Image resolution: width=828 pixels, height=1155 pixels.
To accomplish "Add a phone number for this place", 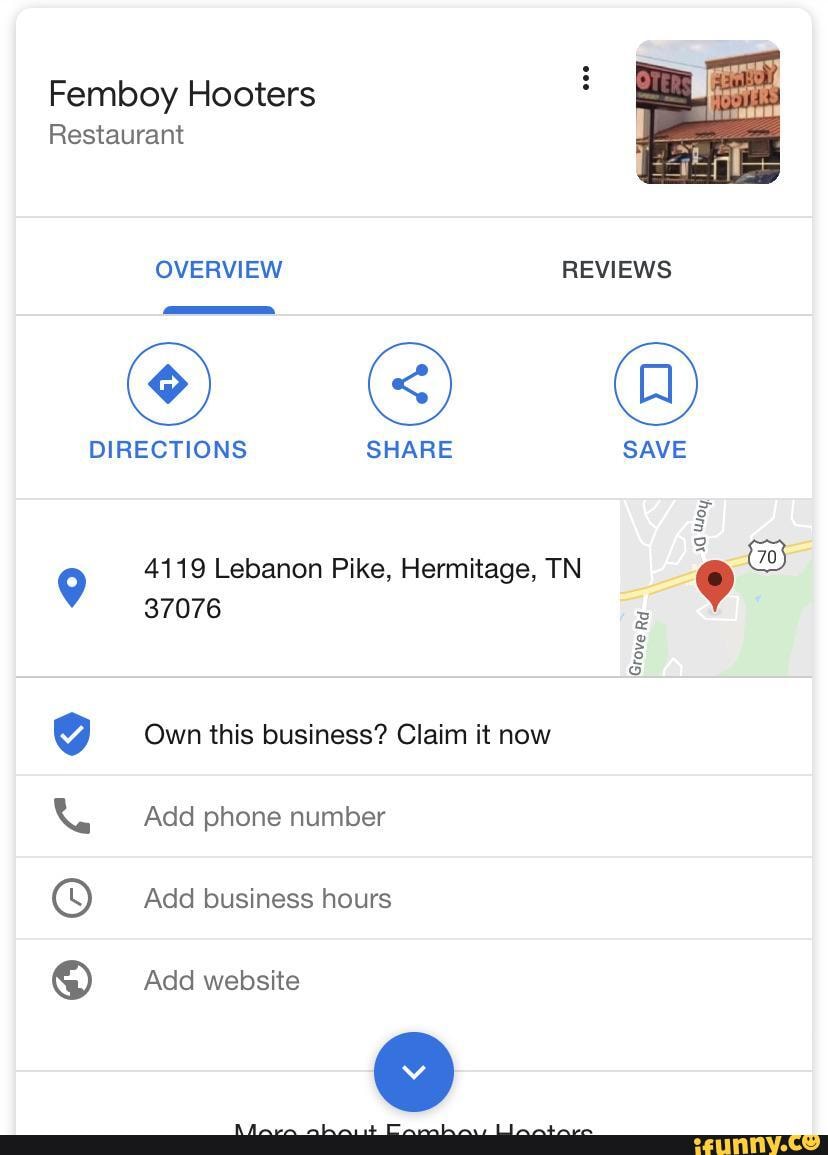I will coord(264,817).
